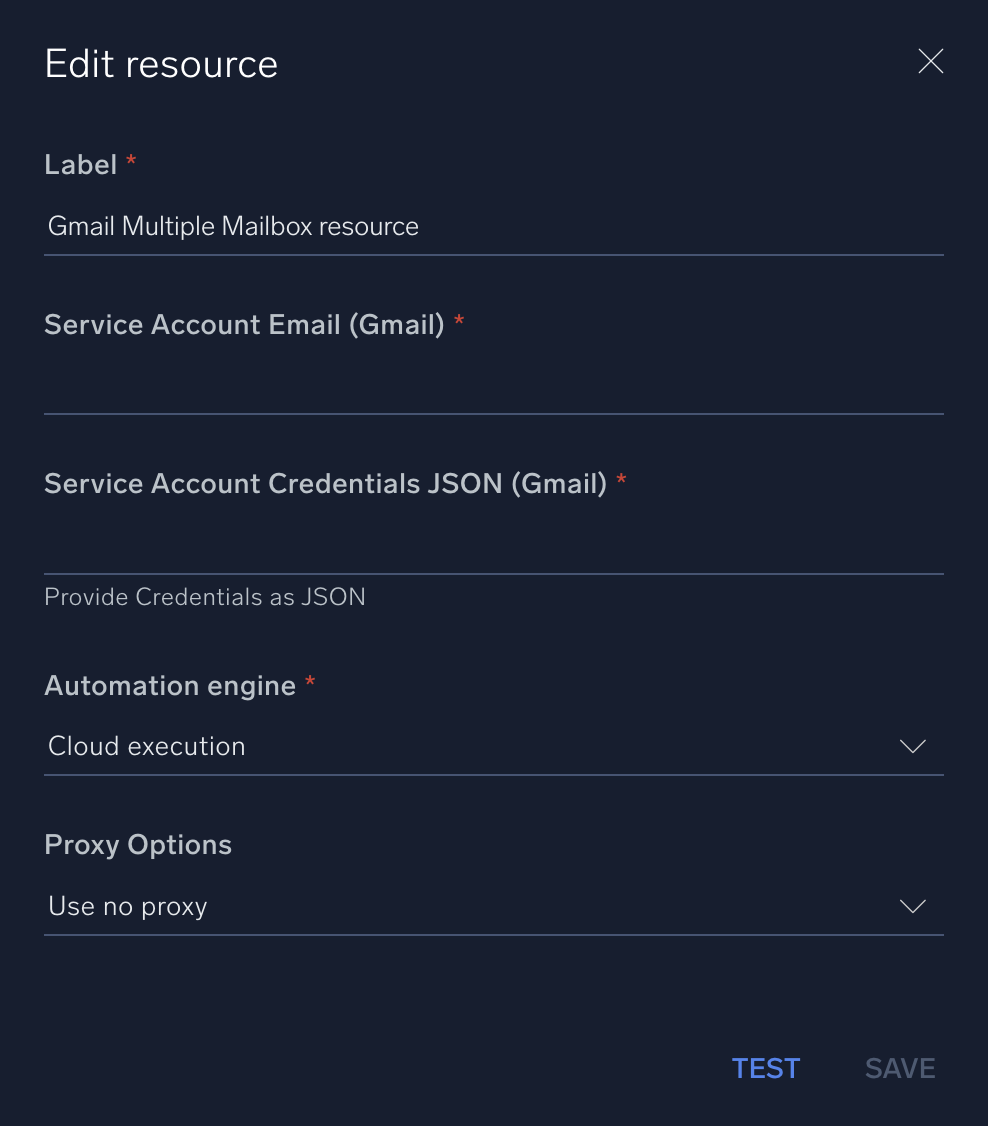Click inside the Label input field
The image size is (988, 1126).
(494, 228)
